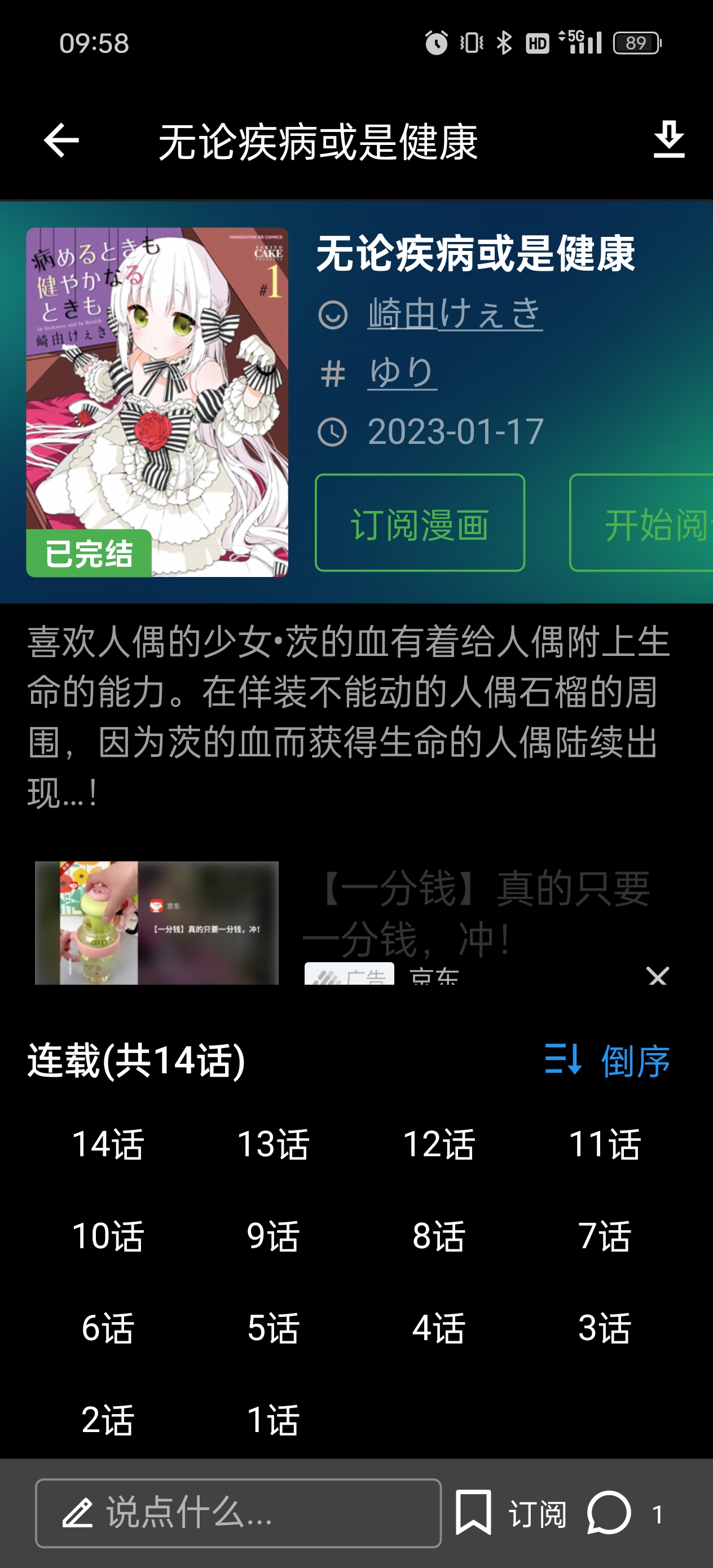Open chapter 1话
This screenshot has height=1568, width=713.
coord(273,1420)
